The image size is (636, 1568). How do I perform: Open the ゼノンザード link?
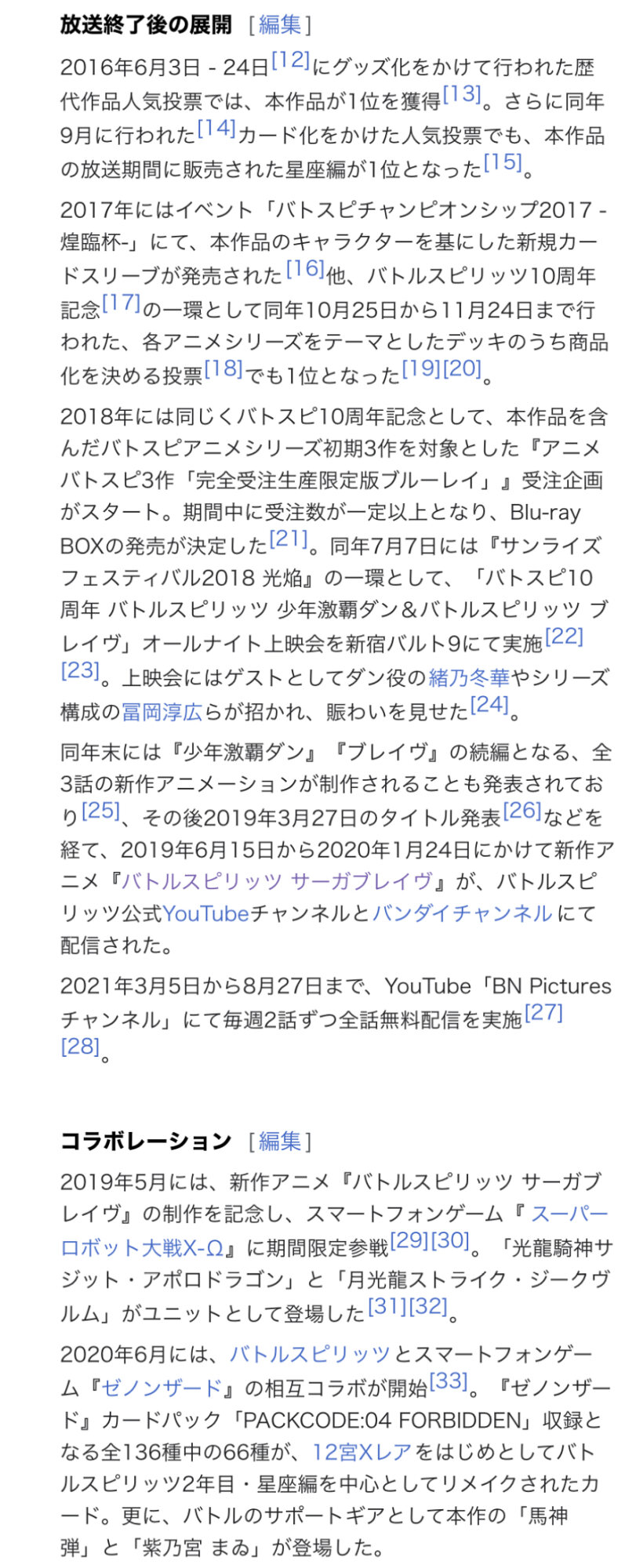coord(162,1388)
